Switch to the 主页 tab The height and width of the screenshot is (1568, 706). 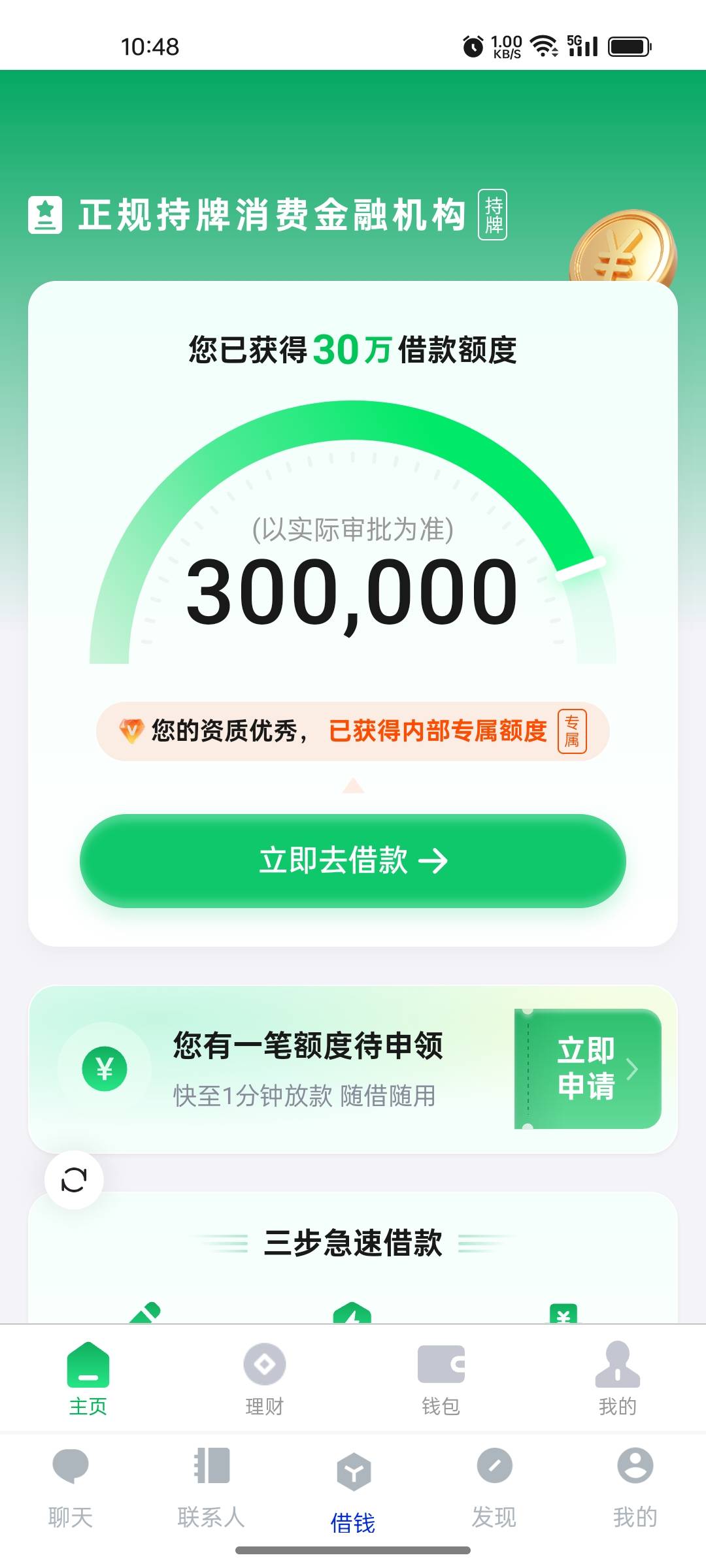(x=88, y=1379)
